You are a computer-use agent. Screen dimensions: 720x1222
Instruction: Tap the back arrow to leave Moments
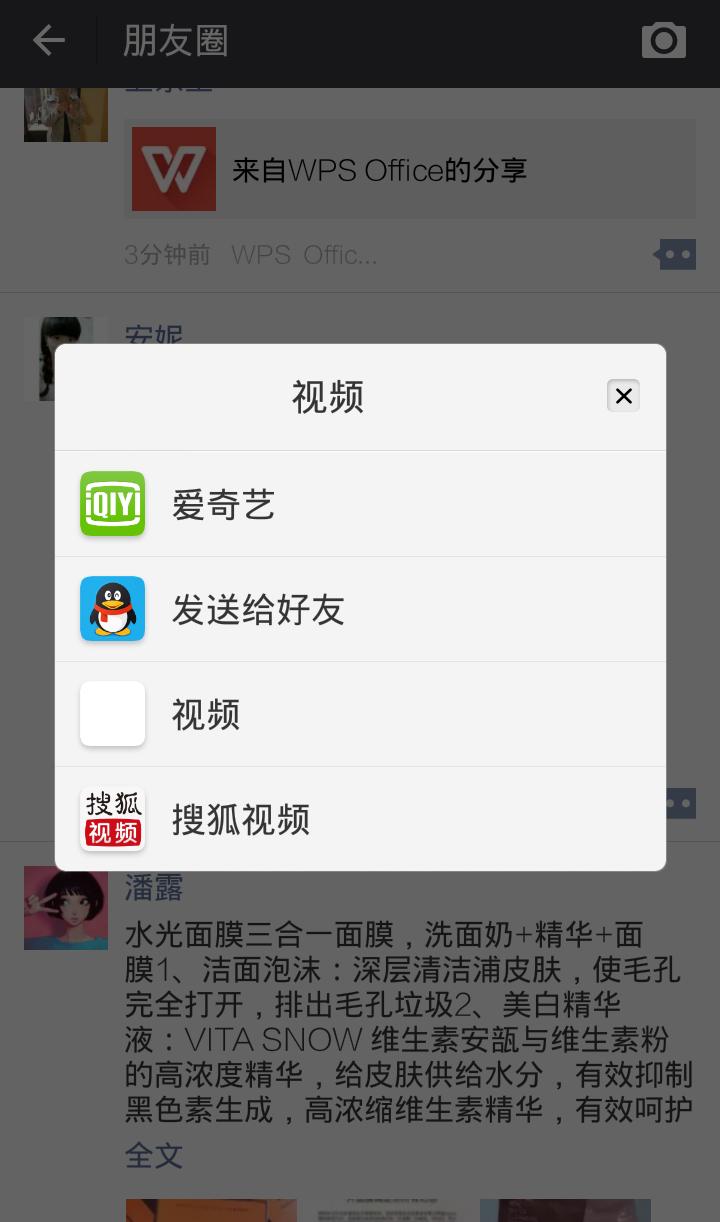(x=48, y=40)
